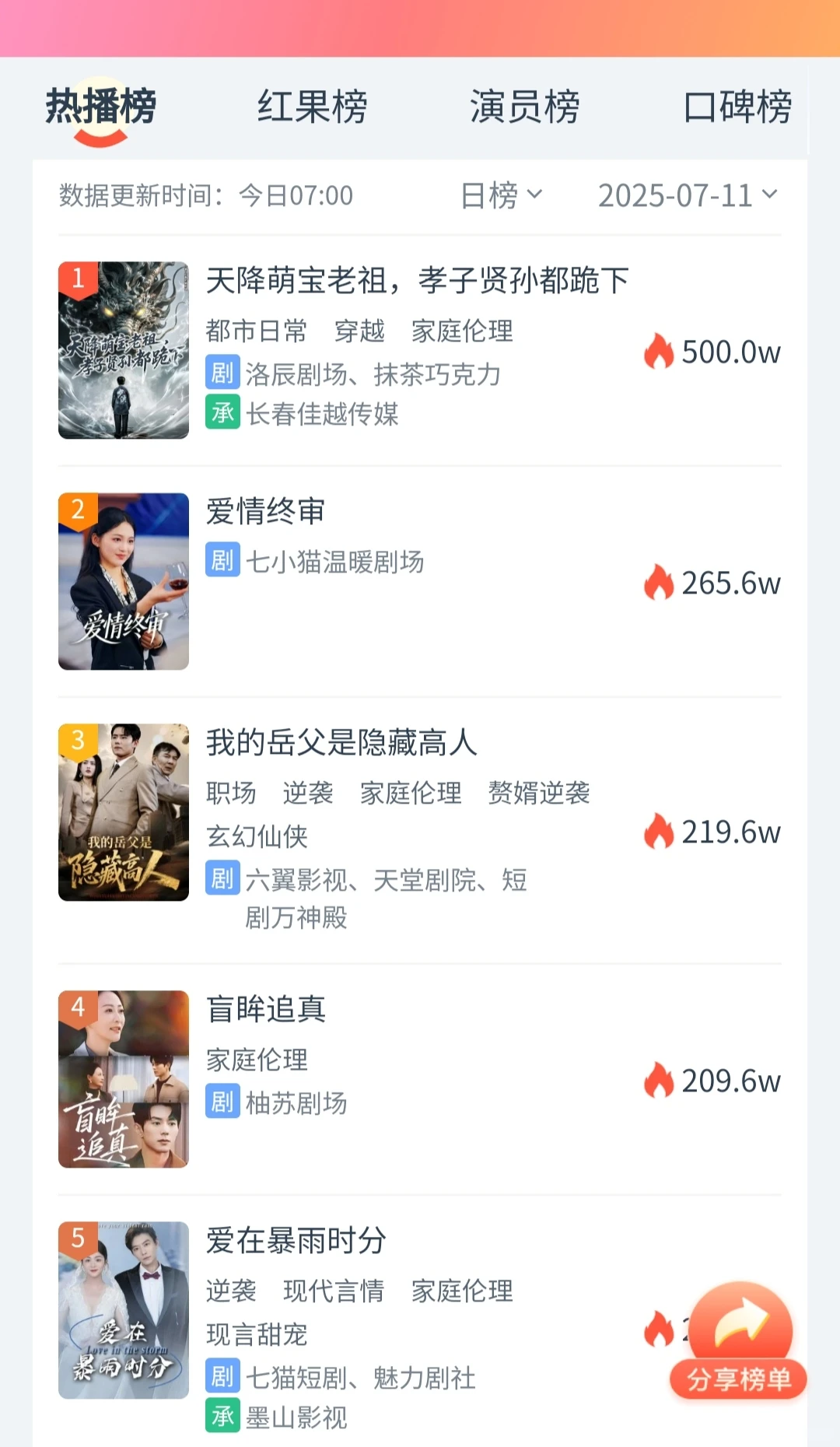840x1447 pixels.
Task: Expand the 日榜 period dropdown
Action: point(501,195)
